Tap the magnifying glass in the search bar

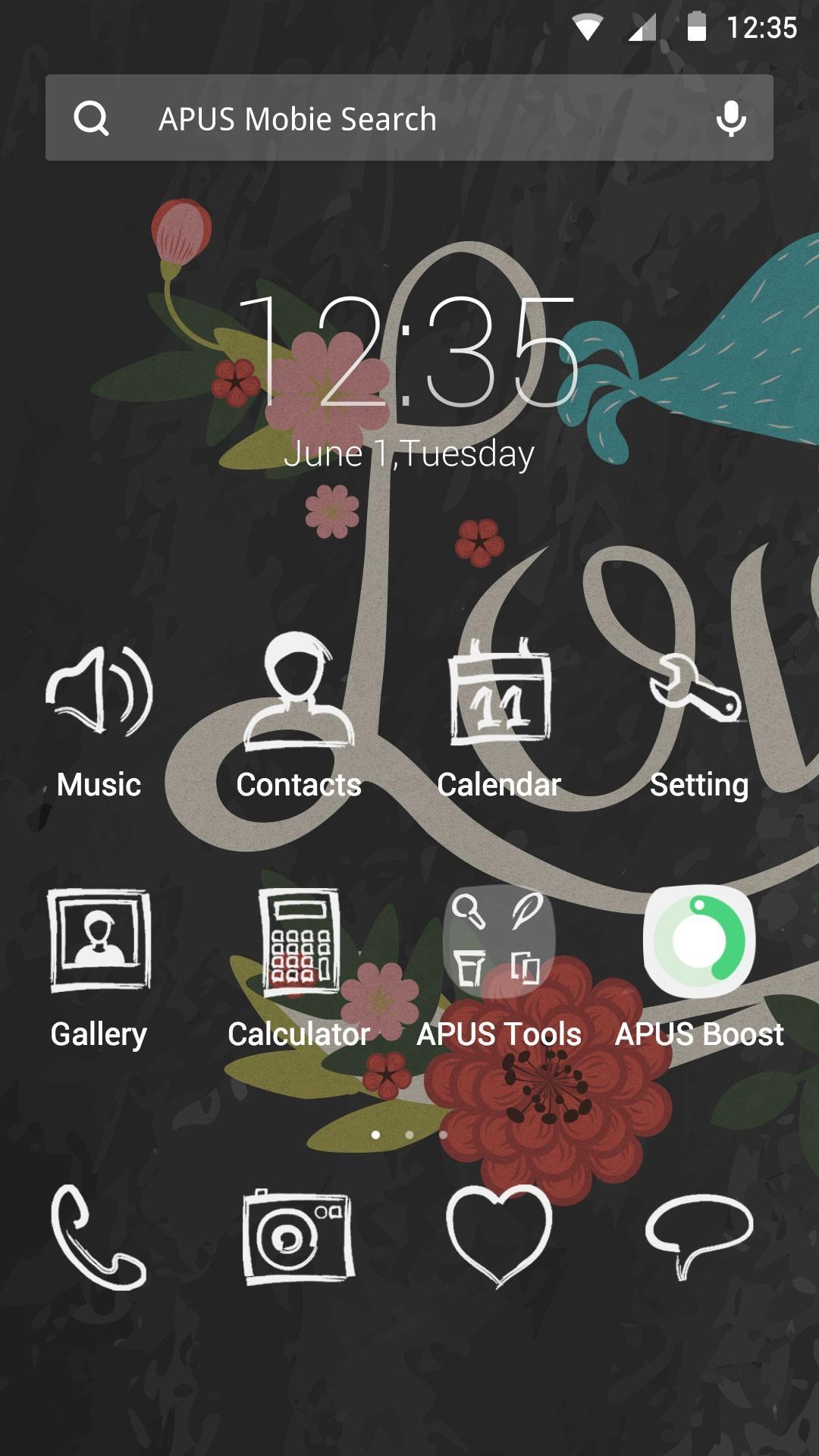92,118
